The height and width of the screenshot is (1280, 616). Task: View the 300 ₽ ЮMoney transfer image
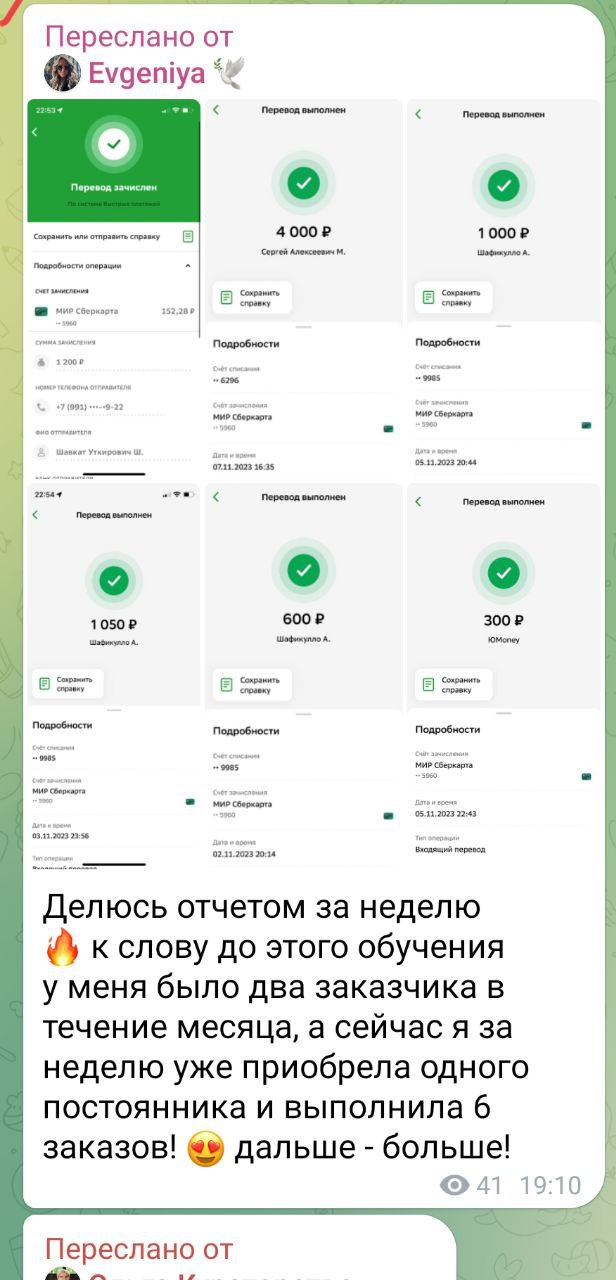click(504, 675)
